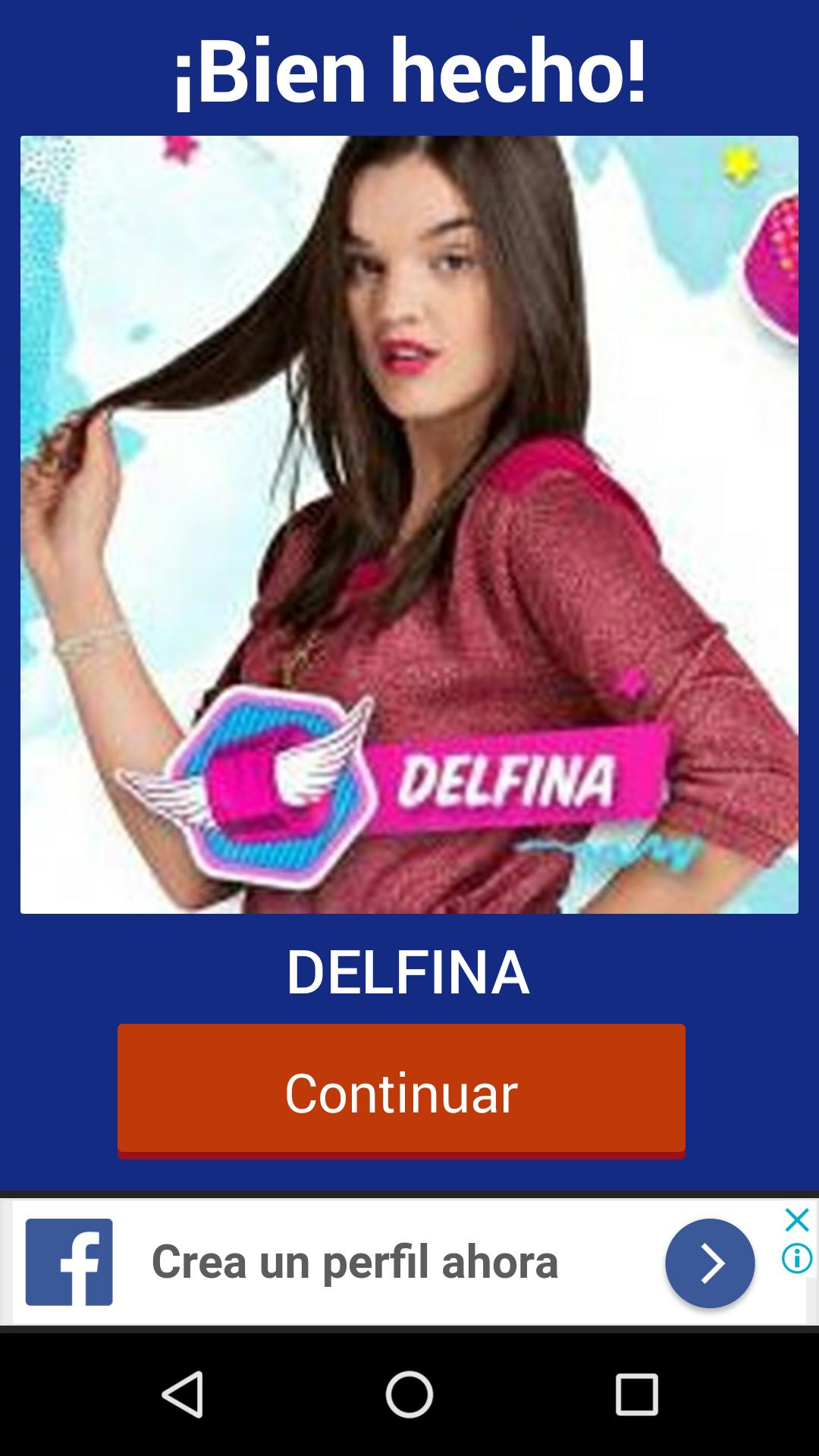
Task: Open the Facebook 'Crea un perfil ahora' ad
Action: tap(354, 1262)
